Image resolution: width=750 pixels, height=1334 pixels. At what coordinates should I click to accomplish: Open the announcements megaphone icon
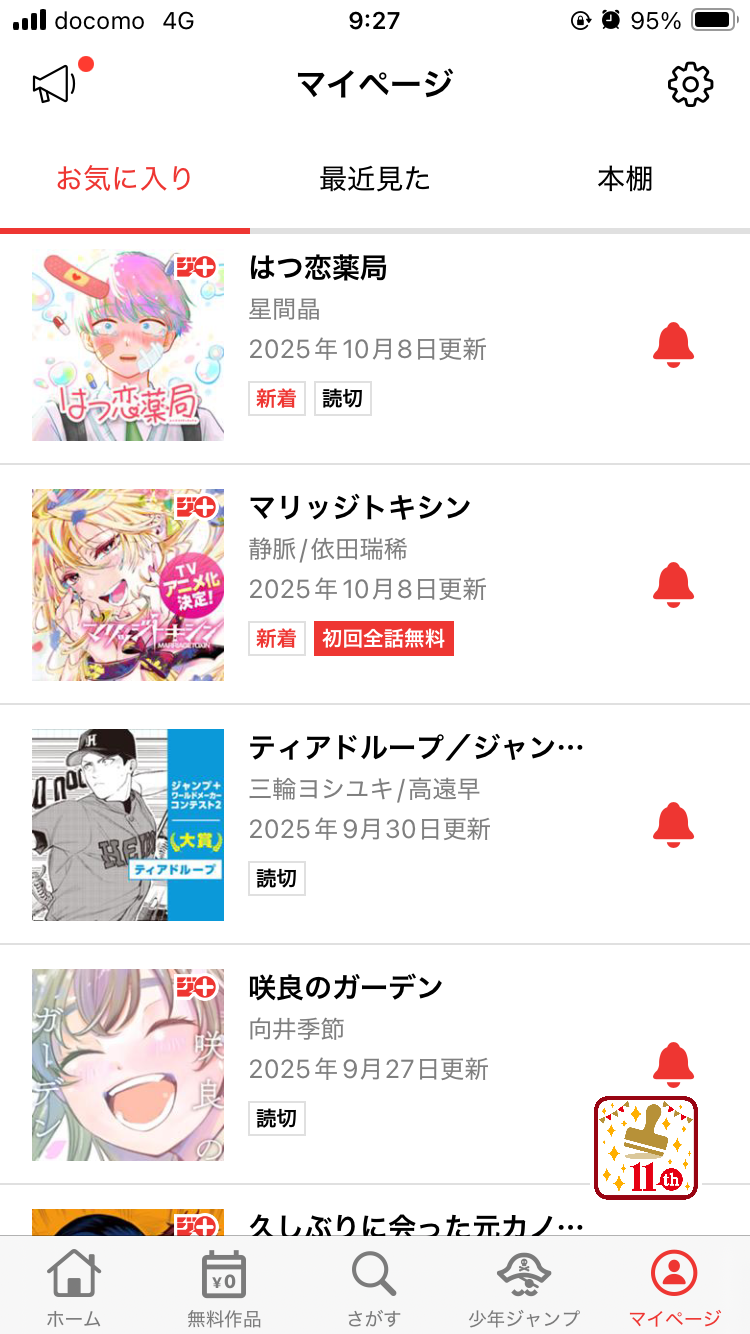pyautogui.click(x=56, y=85)
